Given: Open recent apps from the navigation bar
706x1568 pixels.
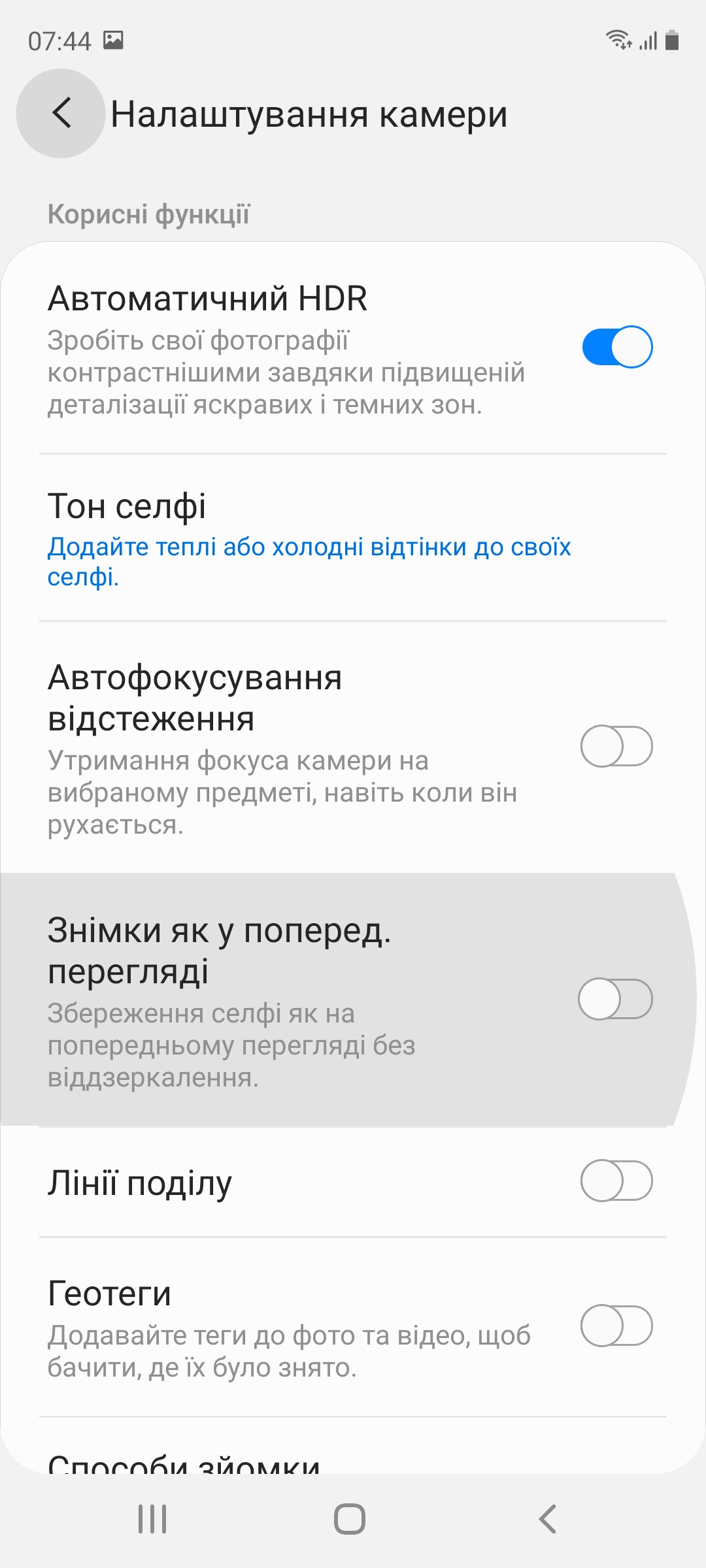Looking at the screenshot, I should click(152, 1519).
